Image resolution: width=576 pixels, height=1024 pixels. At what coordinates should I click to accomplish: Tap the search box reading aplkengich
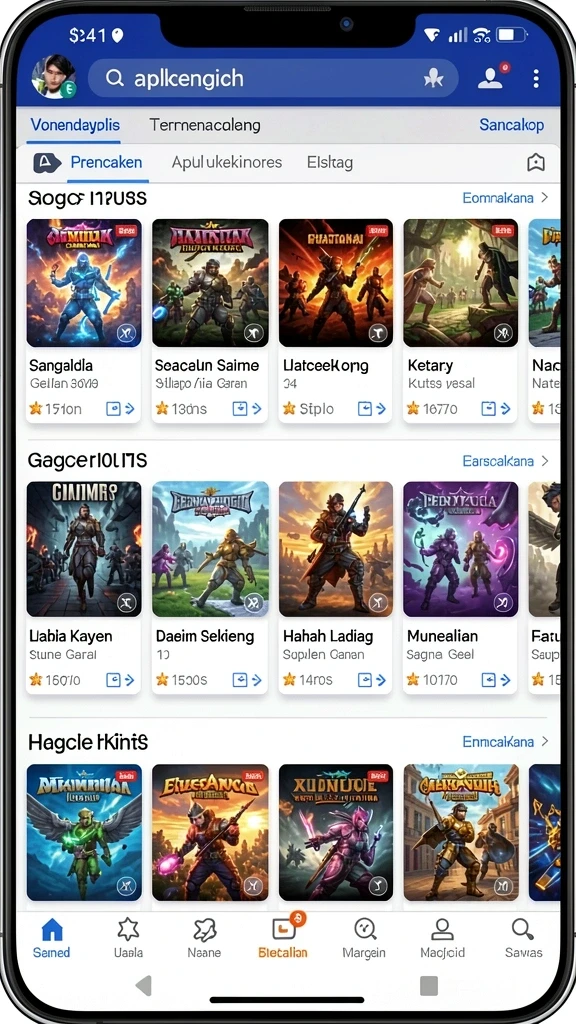[273, 79]
